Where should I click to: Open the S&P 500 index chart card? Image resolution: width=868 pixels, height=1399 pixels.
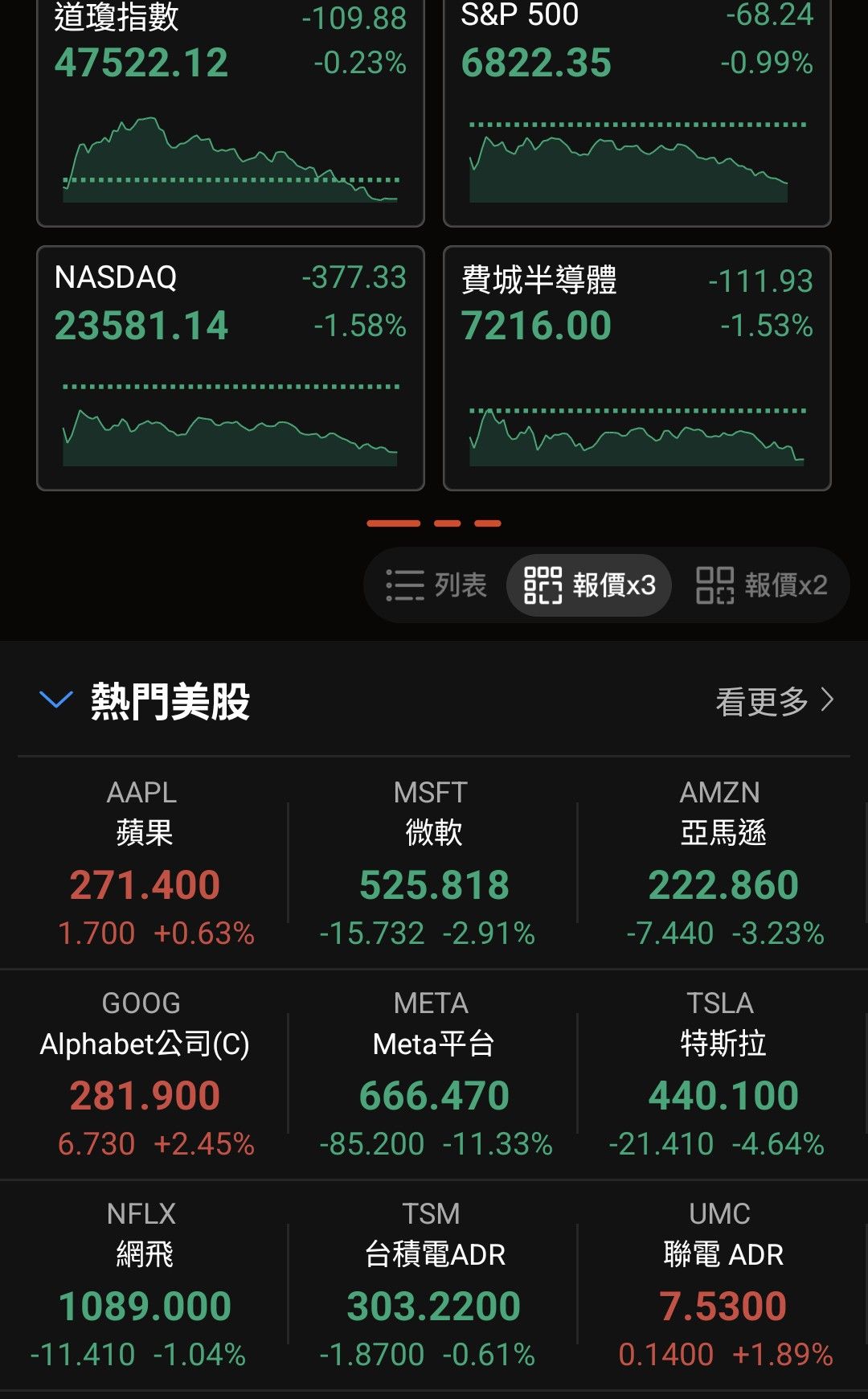[637, 113]
